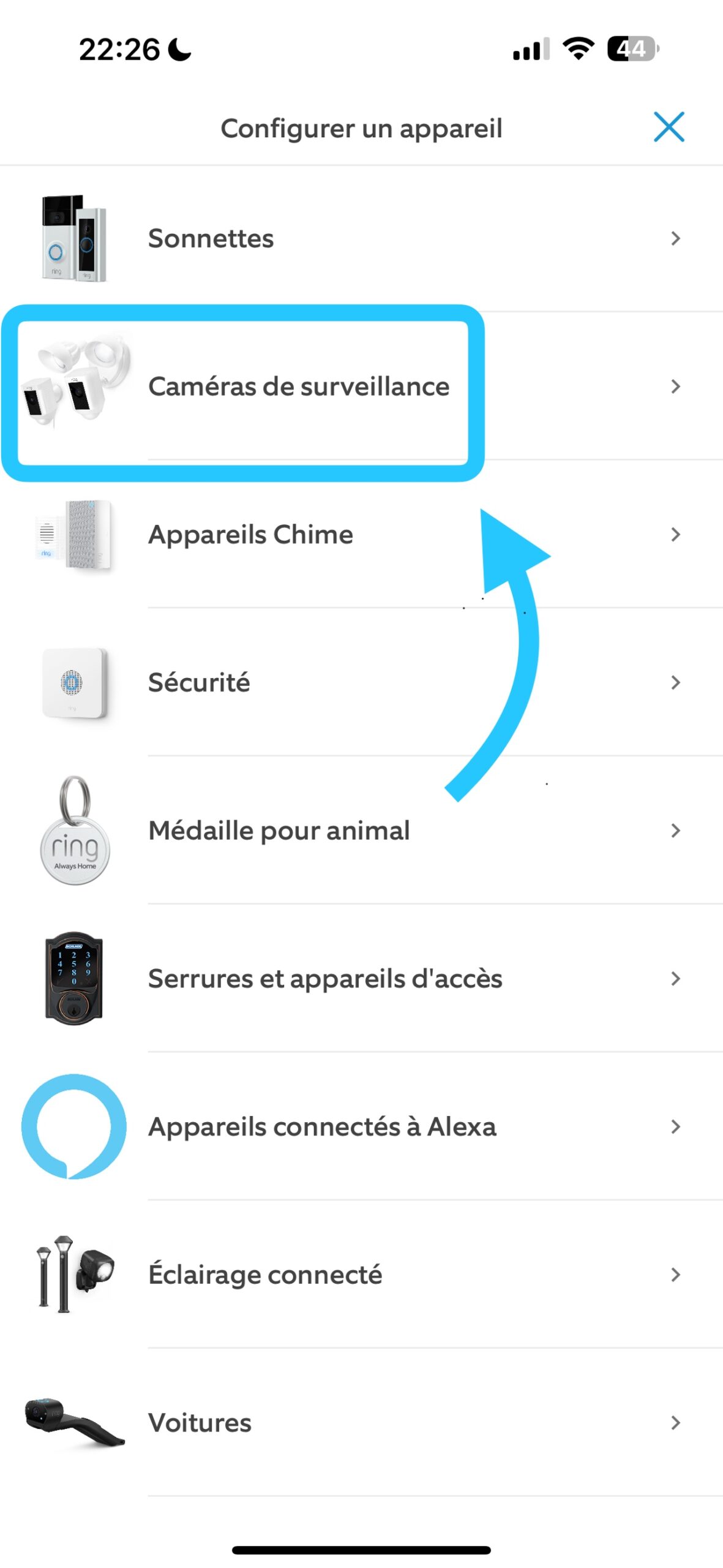Open the Sonnettes category
Screen dimensions: 723x1568
[211, 238]
